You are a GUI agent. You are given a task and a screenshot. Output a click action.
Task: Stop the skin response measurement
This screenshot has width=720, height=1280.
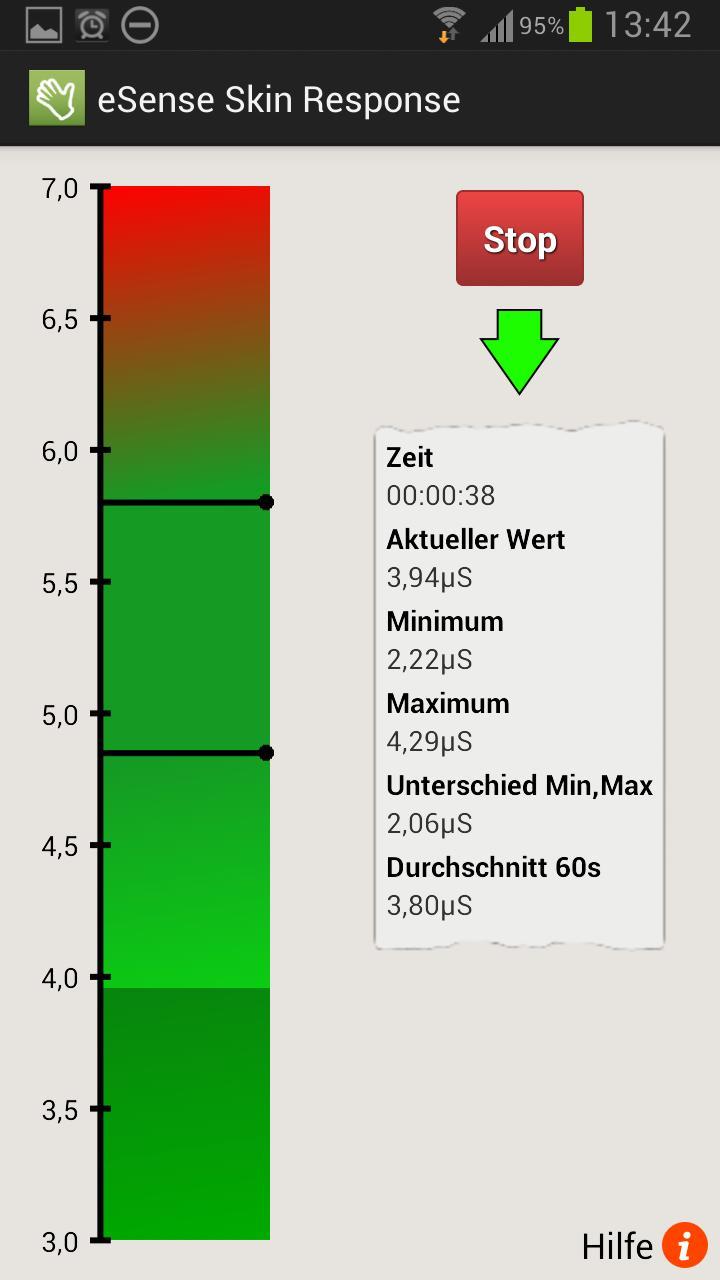(519, 239)
